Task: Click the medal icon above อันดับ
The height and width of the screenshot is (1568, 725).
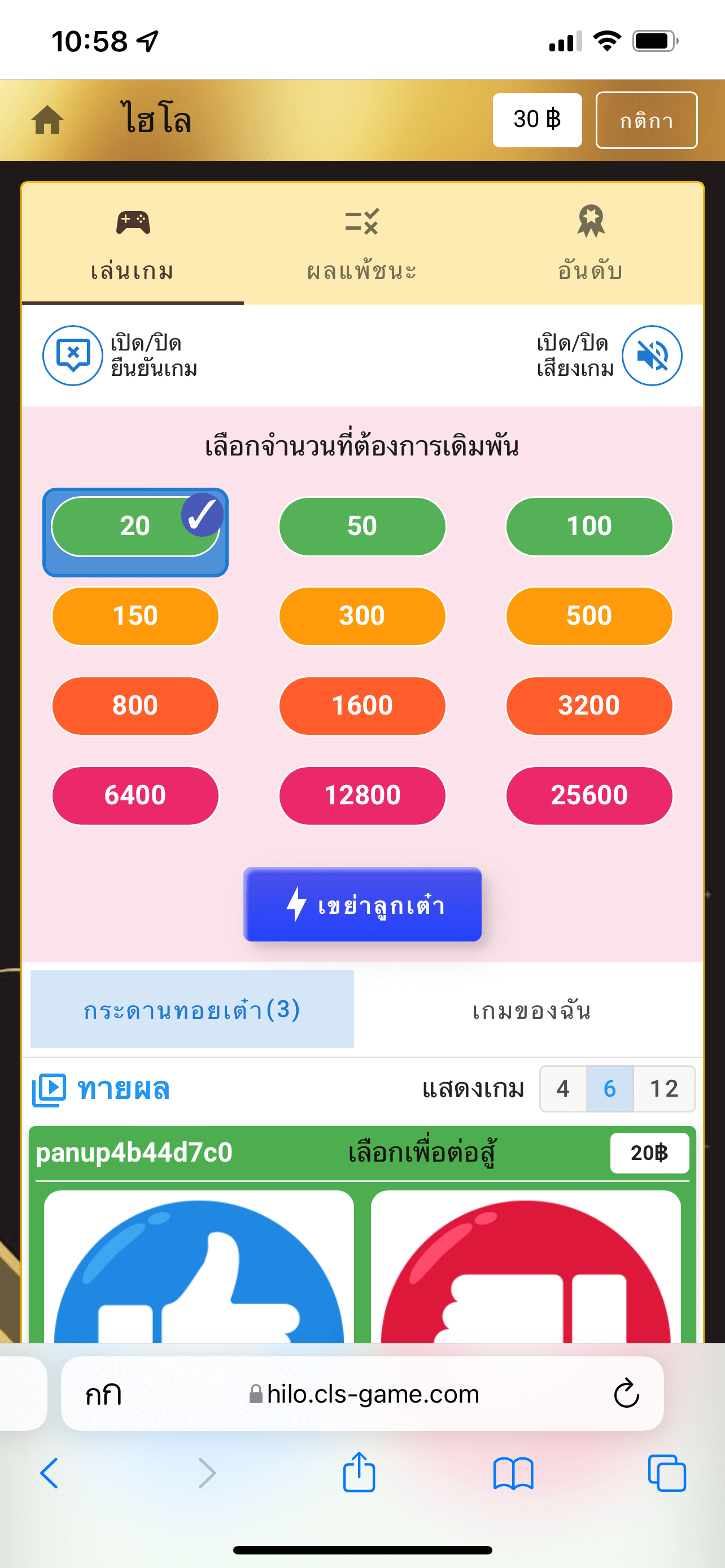Action: (x=589, y=224)
